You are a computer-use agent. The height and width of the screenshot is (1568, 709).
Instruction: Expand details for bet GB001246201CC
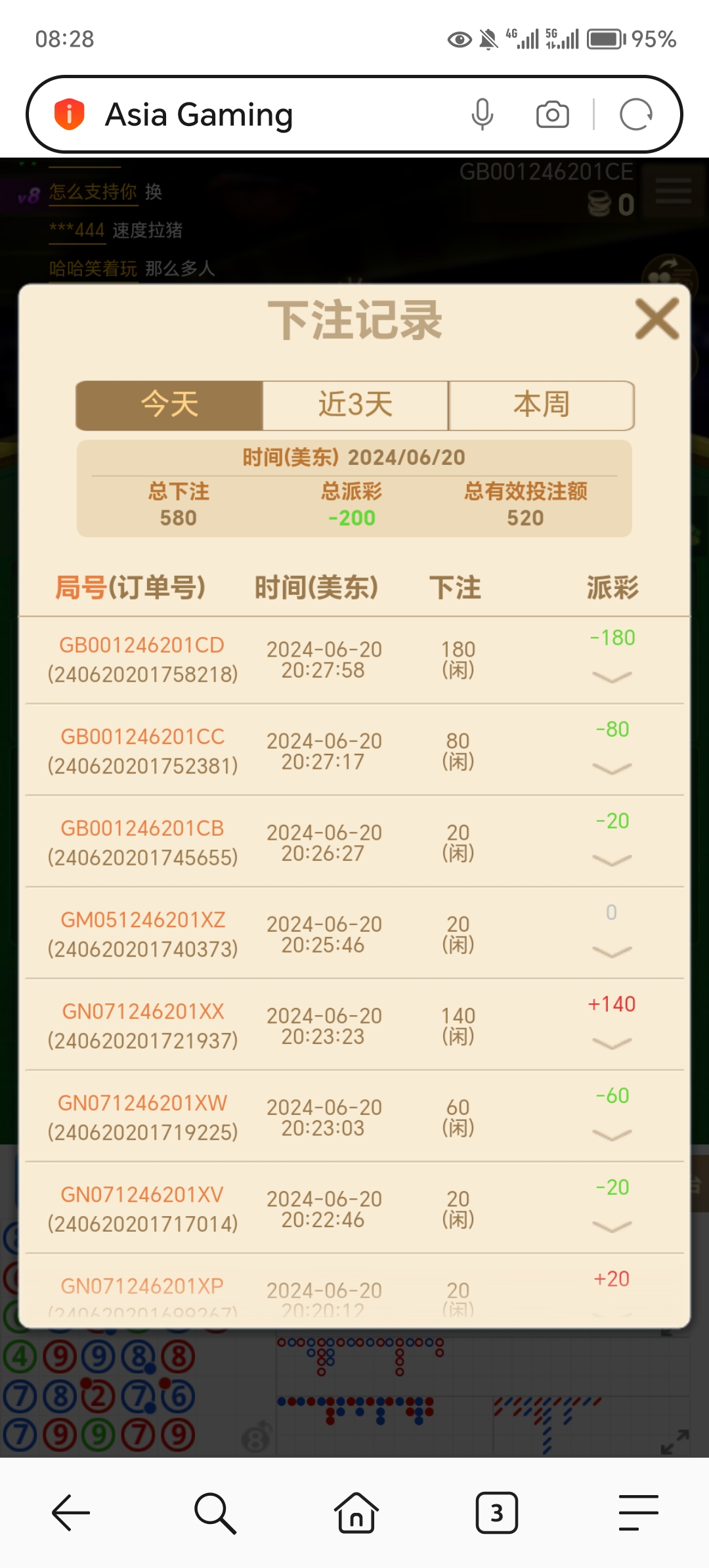611,768
